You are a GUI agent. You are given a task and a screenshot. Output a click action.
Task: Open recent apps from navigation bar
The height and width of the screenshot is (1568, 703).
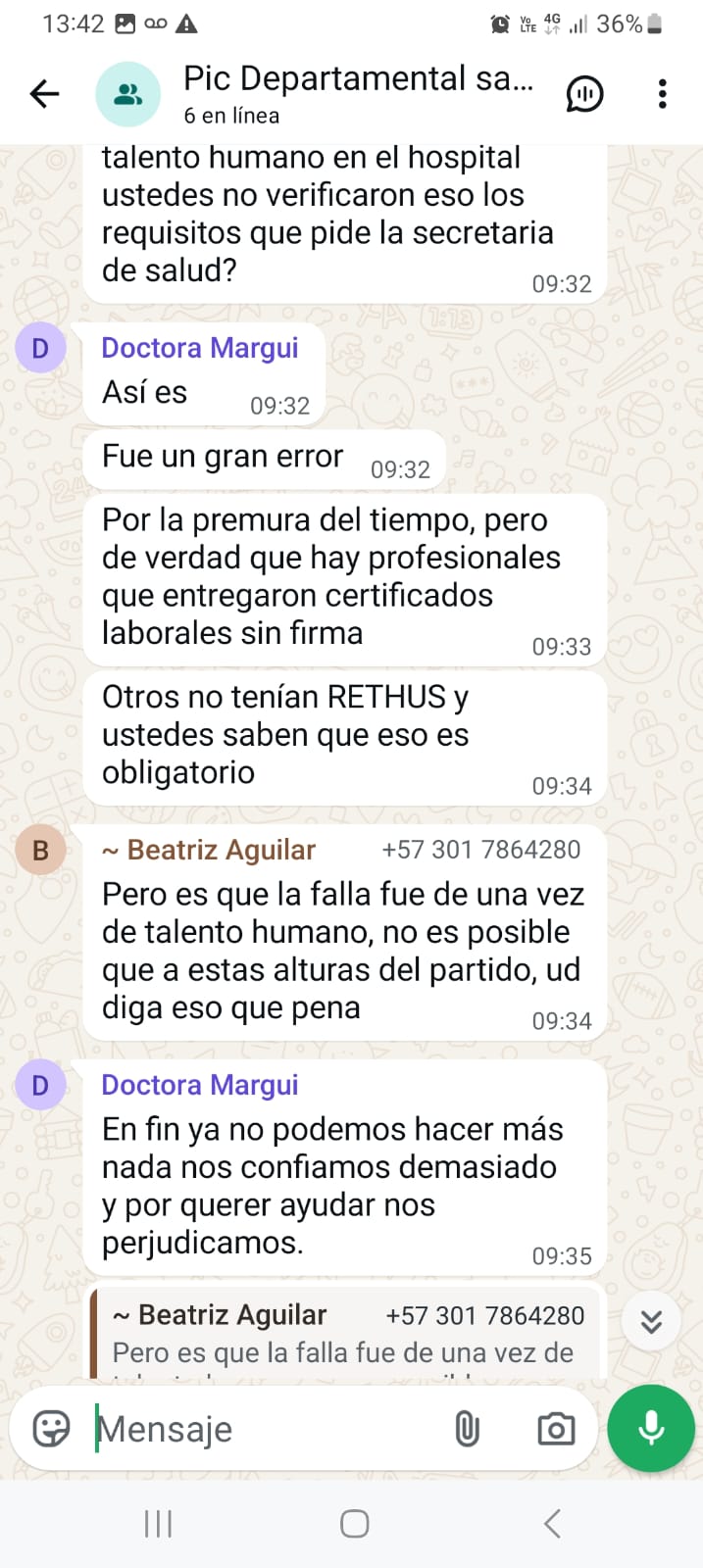click(158, 1524)
